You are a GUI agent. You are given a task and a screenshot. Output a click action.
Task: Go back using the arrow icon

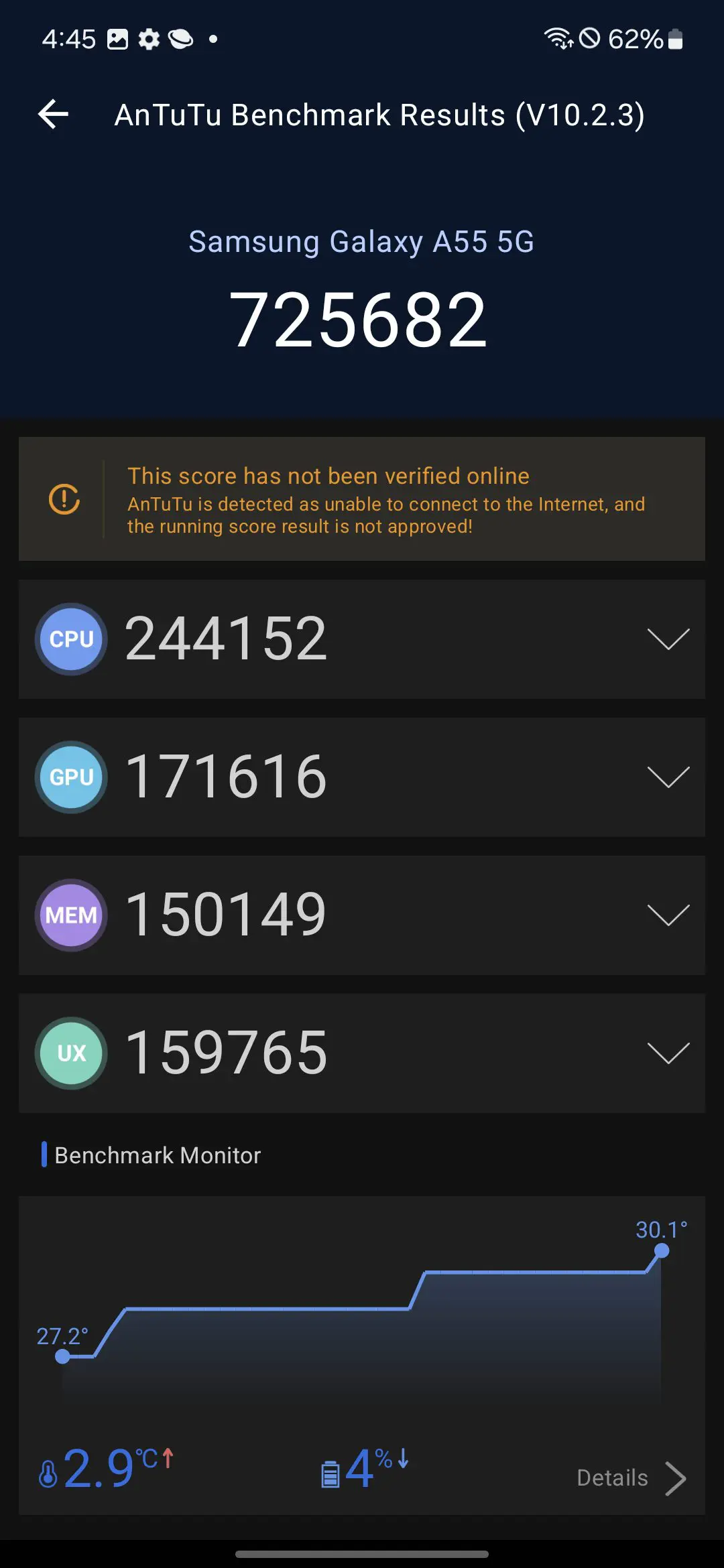point(54,115)
